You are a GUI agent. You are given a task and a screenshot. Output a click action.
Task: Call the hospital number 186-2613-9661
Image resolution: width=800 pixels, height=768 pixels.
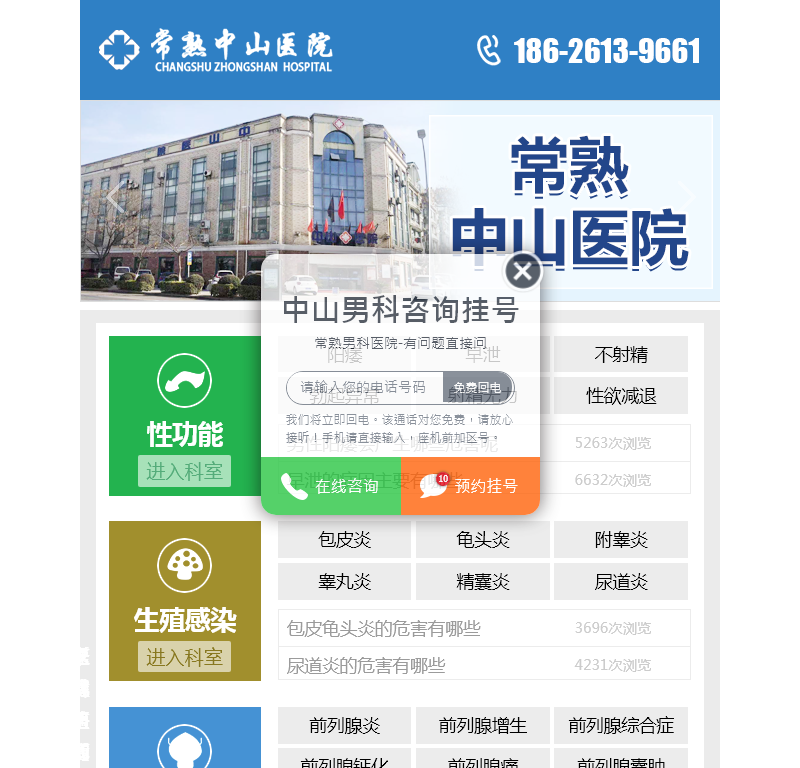[588, 51]
